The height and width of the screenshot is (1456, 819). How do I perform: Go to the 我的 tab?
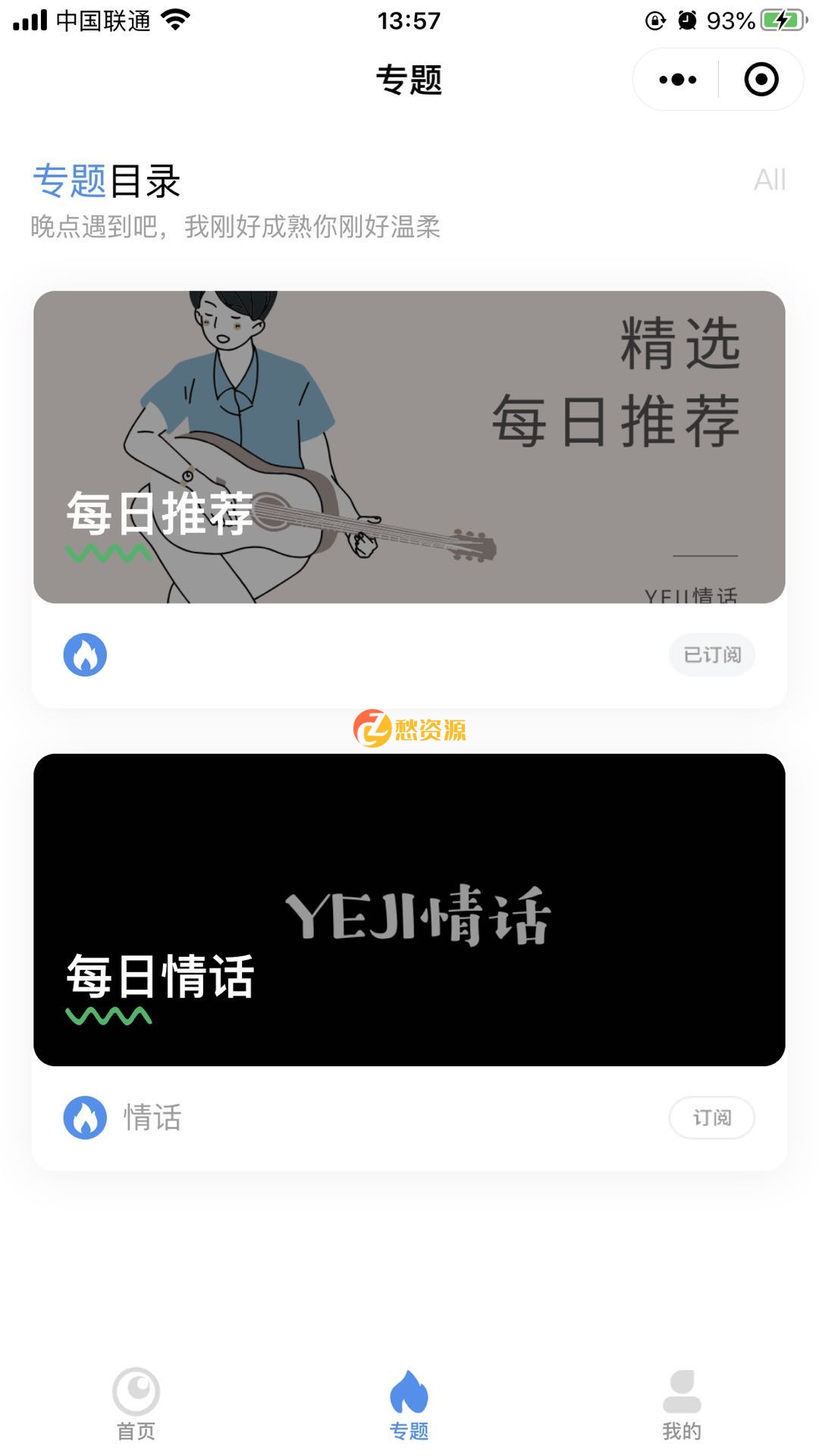click(682, 1404)
